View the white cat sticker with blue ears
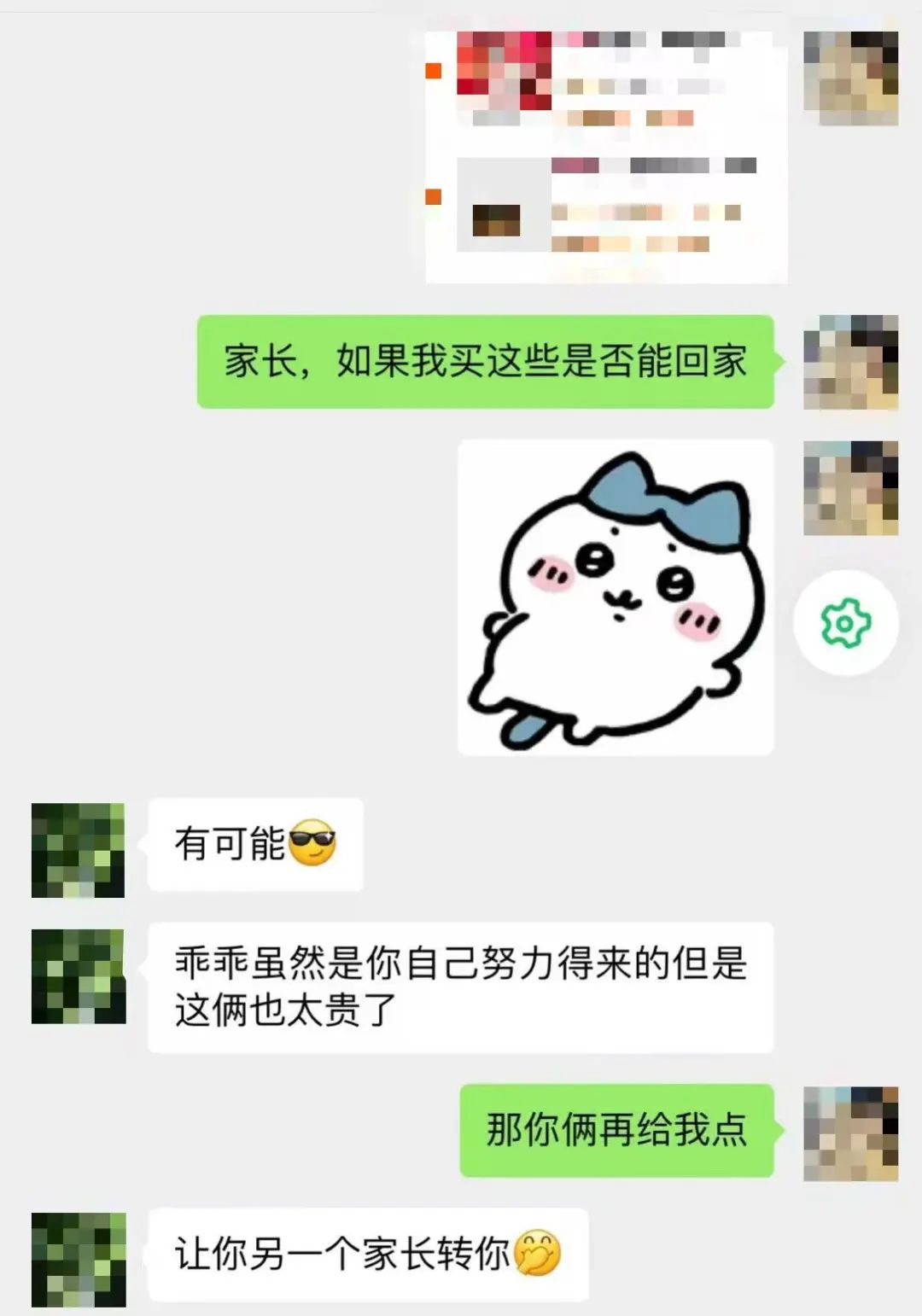Screen dimensions: 922x1316 (616, 597)
